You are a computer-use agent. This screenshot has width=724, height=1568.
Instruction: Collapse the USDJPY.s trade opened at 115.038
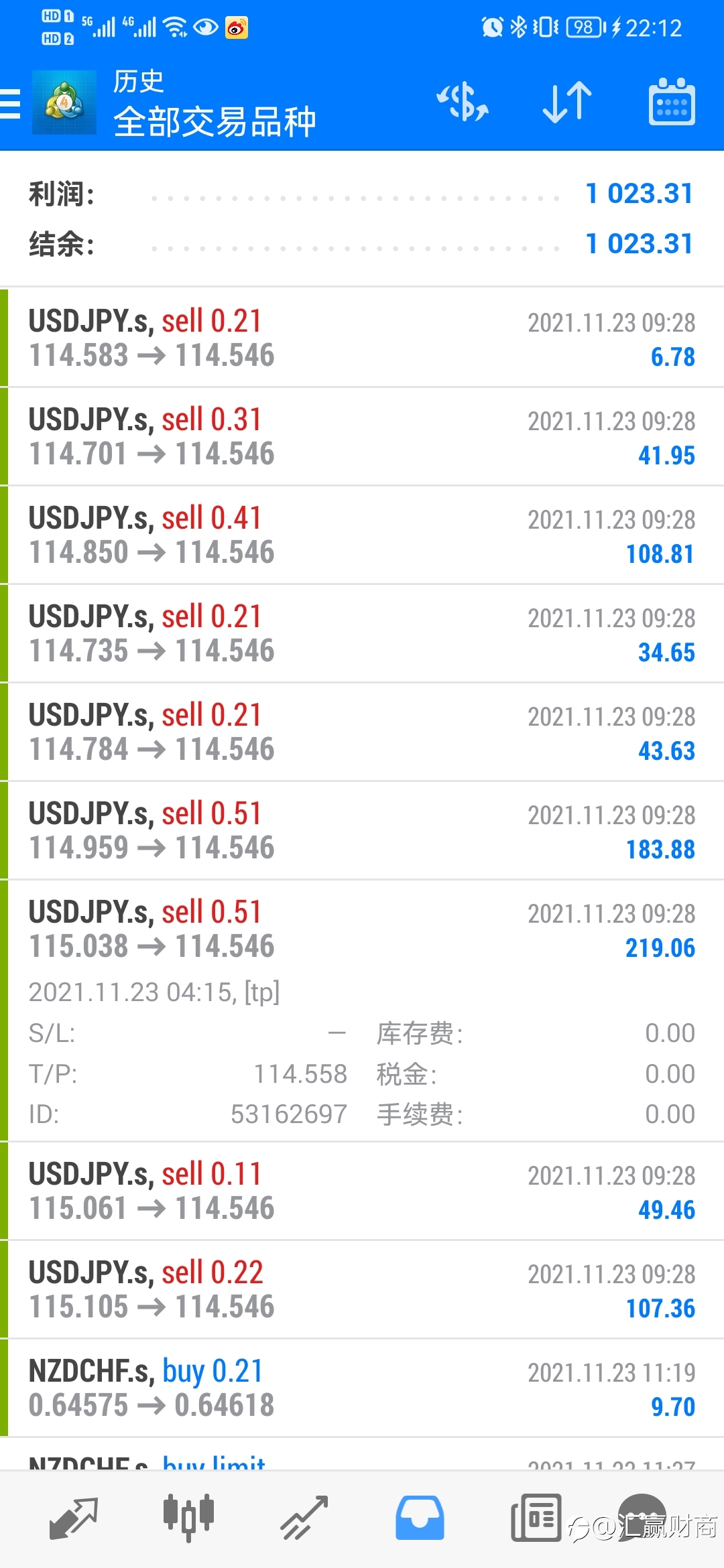[x=362, y=1010]
